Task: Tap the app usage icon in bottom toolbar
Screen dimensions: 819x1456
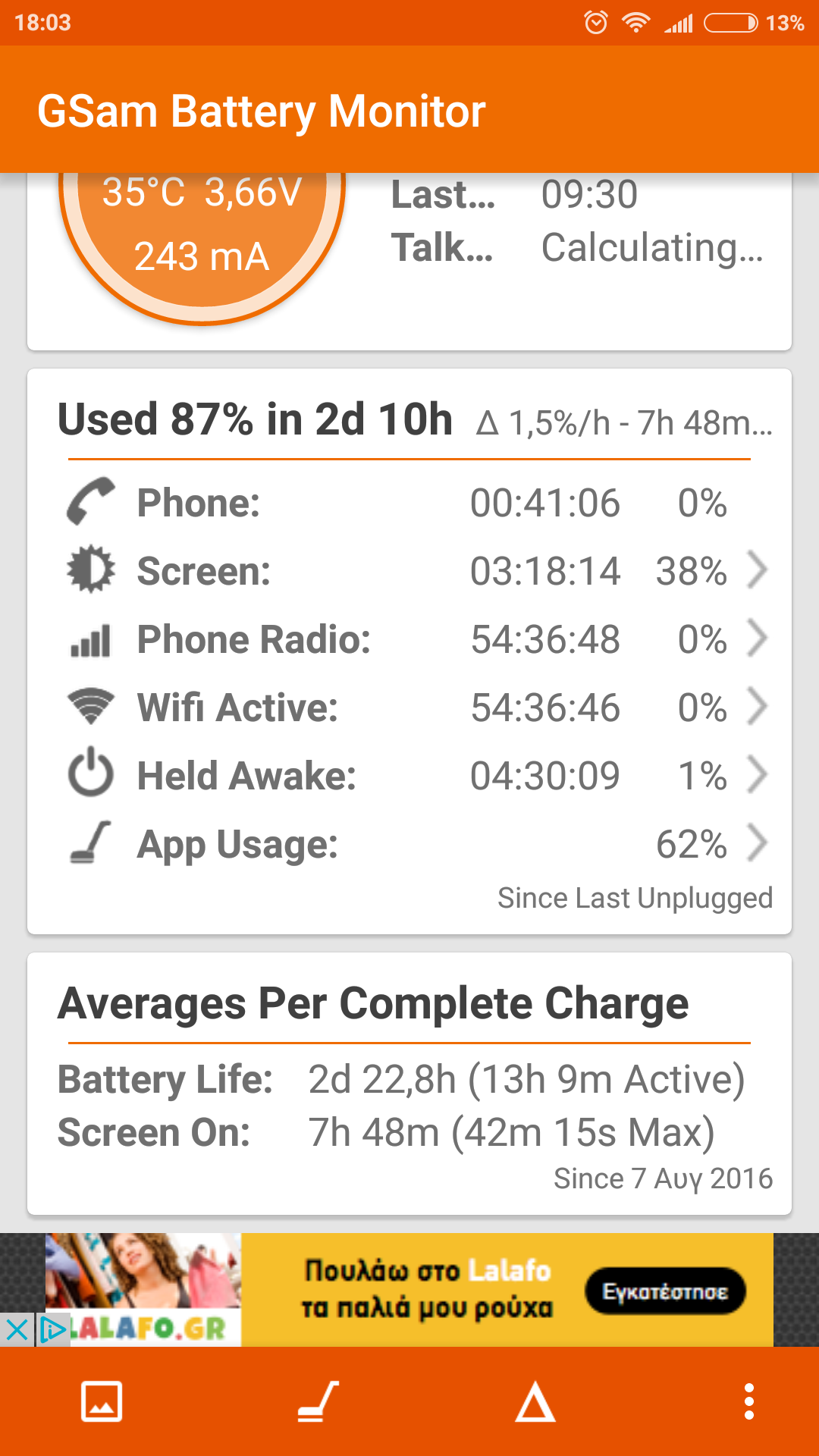Action: tap(318, 1401)
